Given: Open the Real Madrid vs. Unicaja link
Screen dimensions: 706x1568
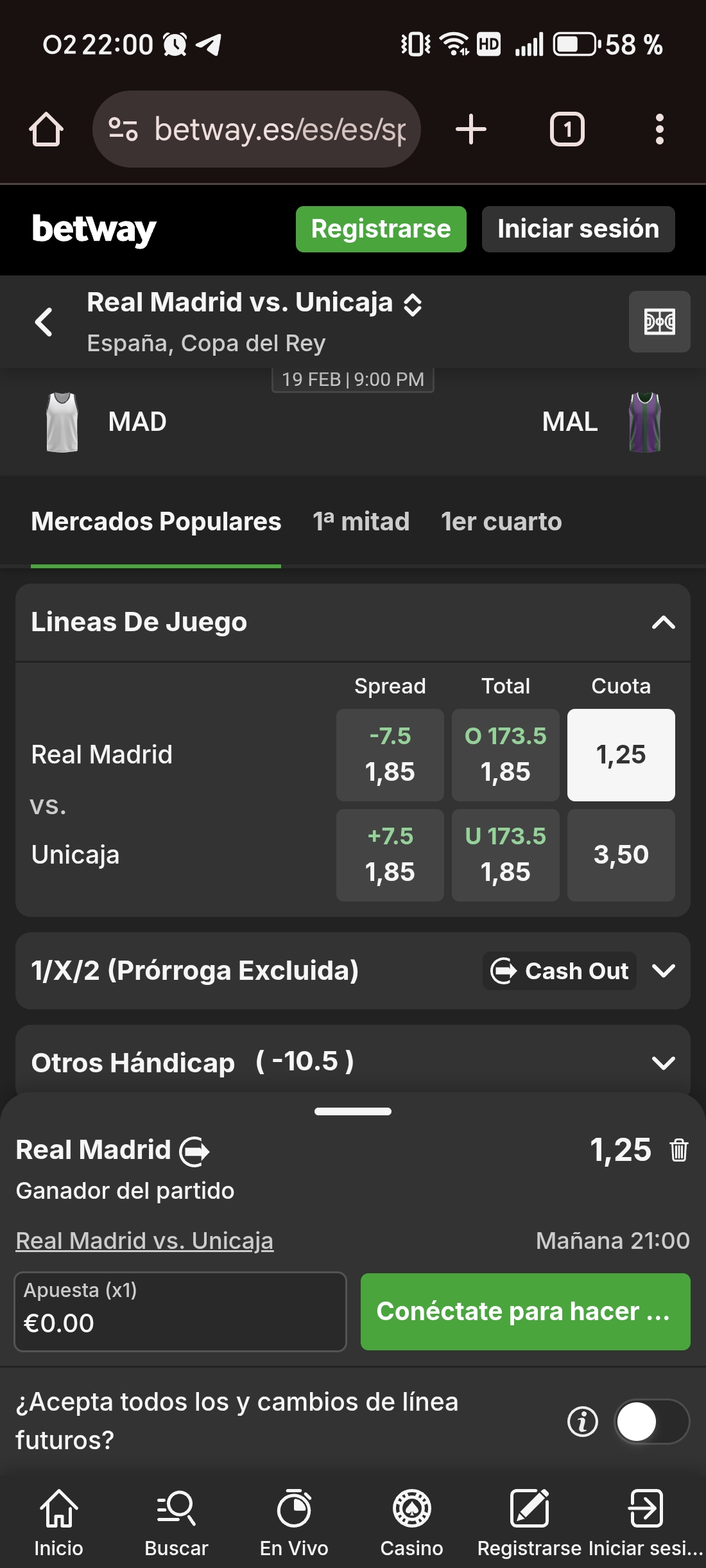Looking at the screenshot, I should (x=144, y=1239).
